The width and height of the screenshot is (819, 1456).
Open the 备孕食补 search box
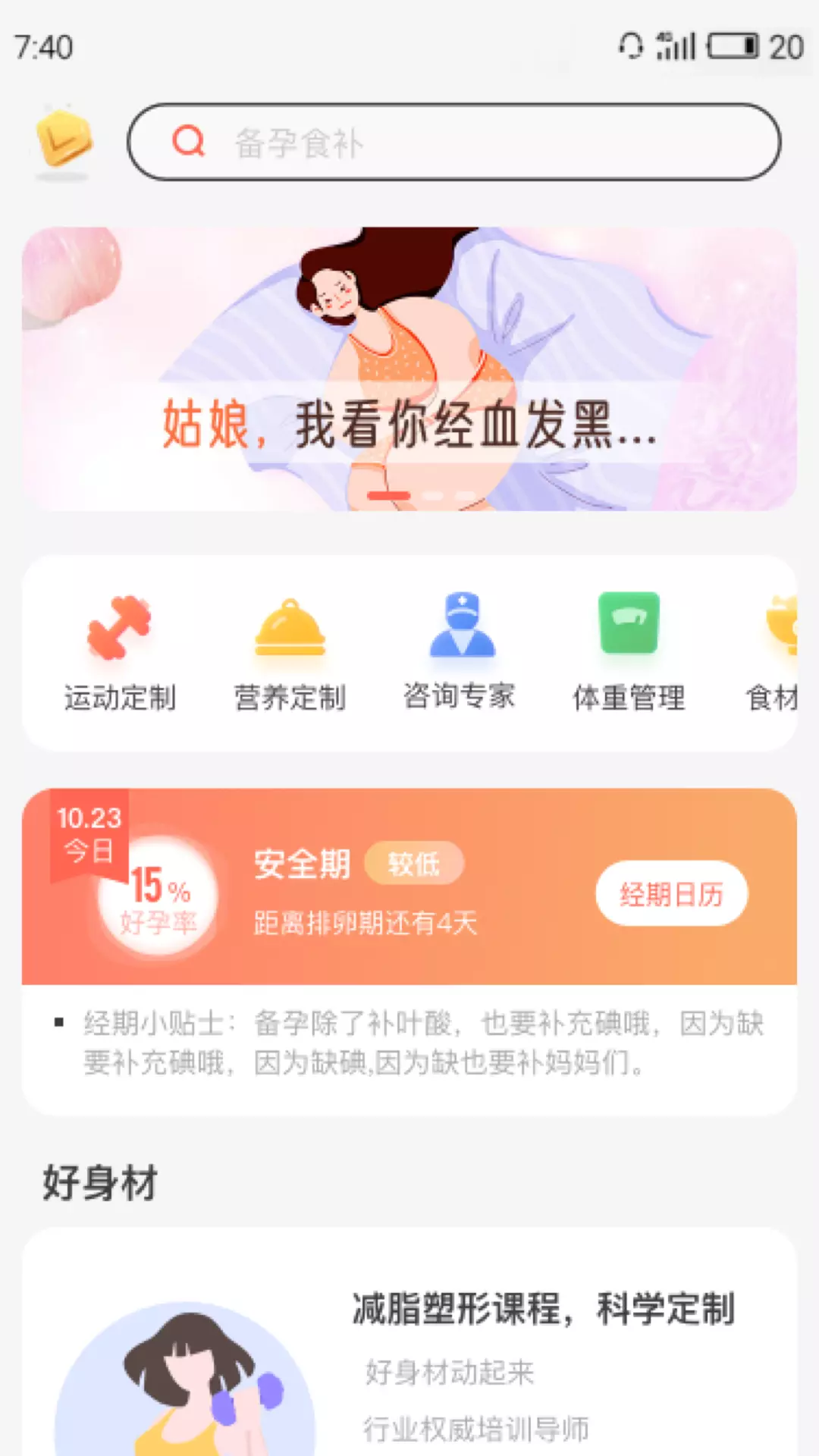click(x=453, y=142)
